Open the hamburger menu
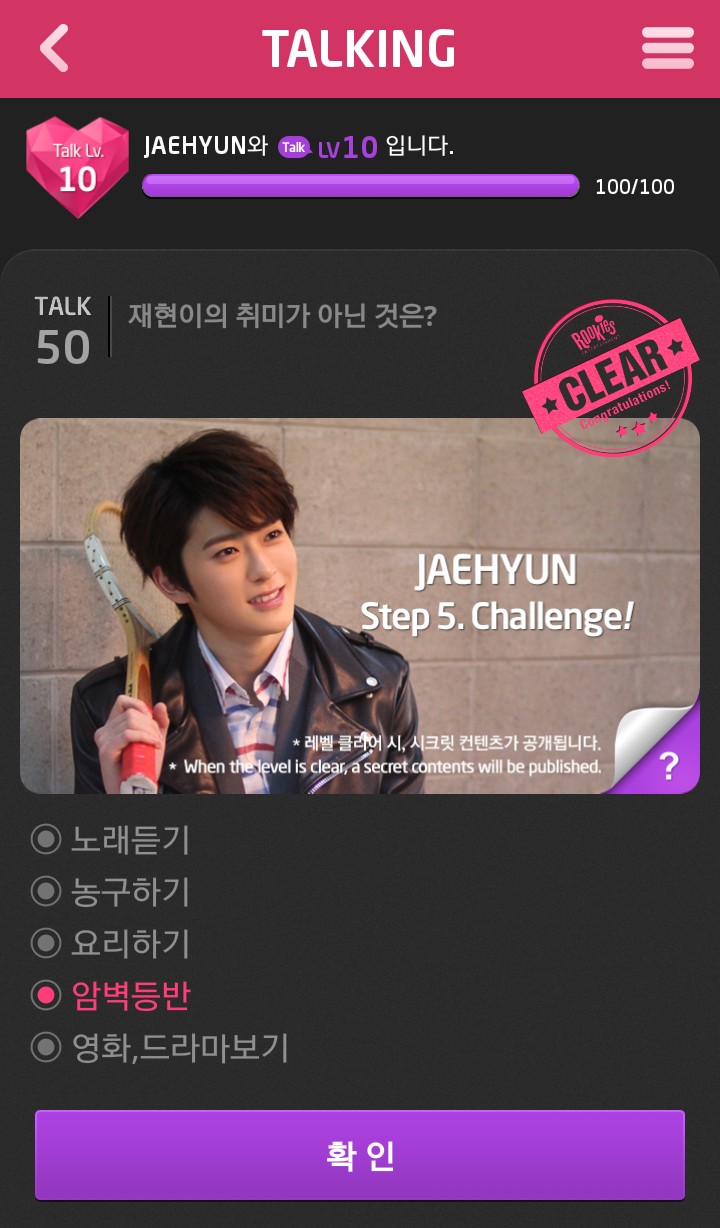The image size is (720, 1228). pos(667,48)
